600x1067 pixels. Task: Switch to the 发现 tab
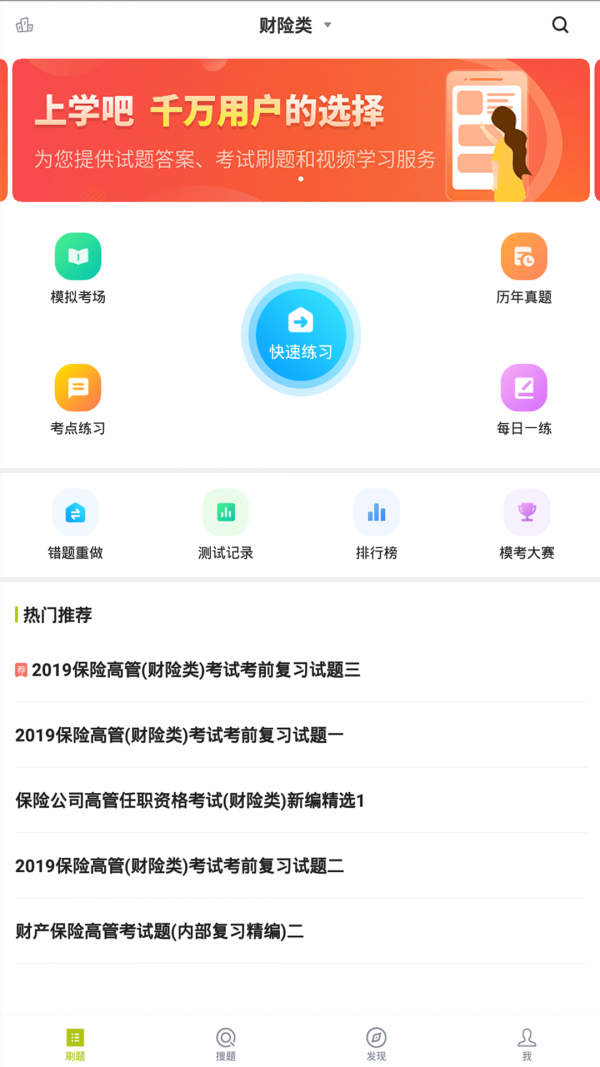(x=376, y=1044)
